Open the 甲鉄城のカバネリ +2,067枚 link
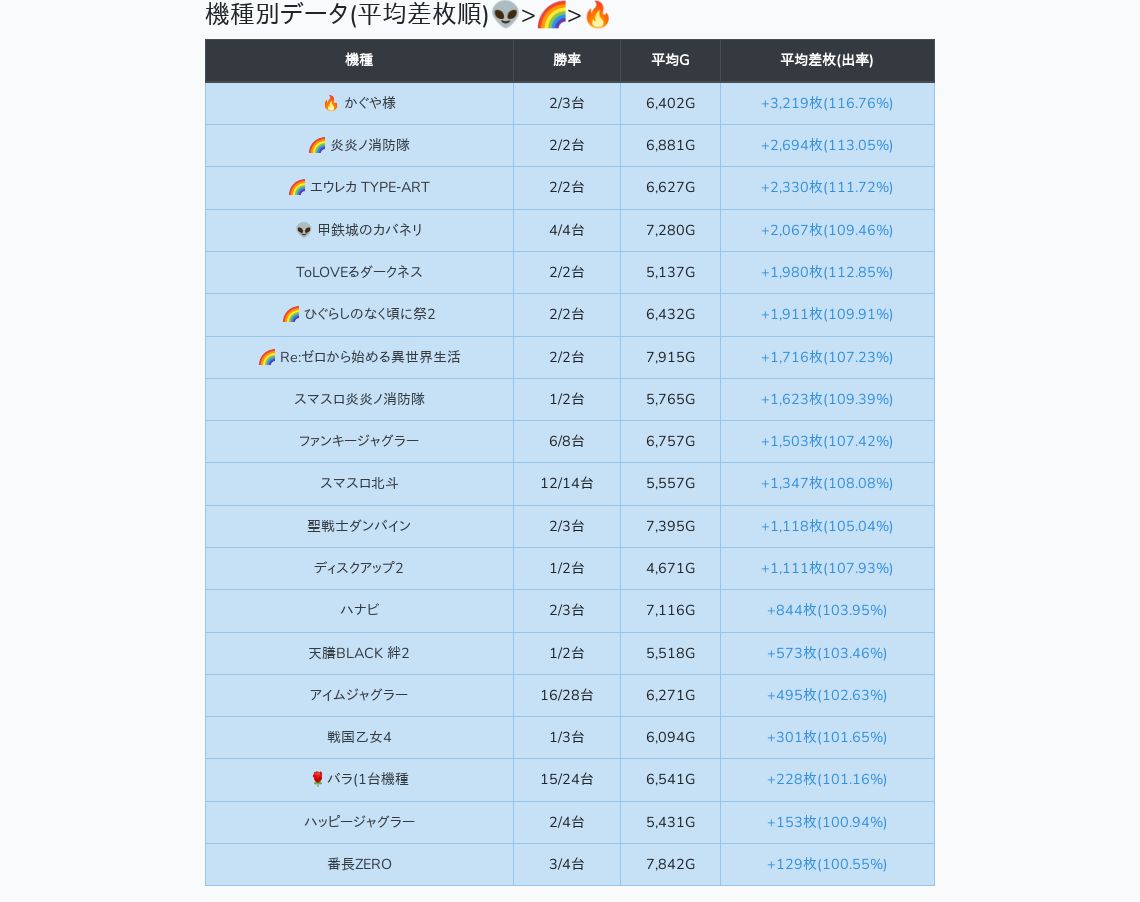Image resolution: width=1140 pixels, height=902 pixels. [826, 230]
